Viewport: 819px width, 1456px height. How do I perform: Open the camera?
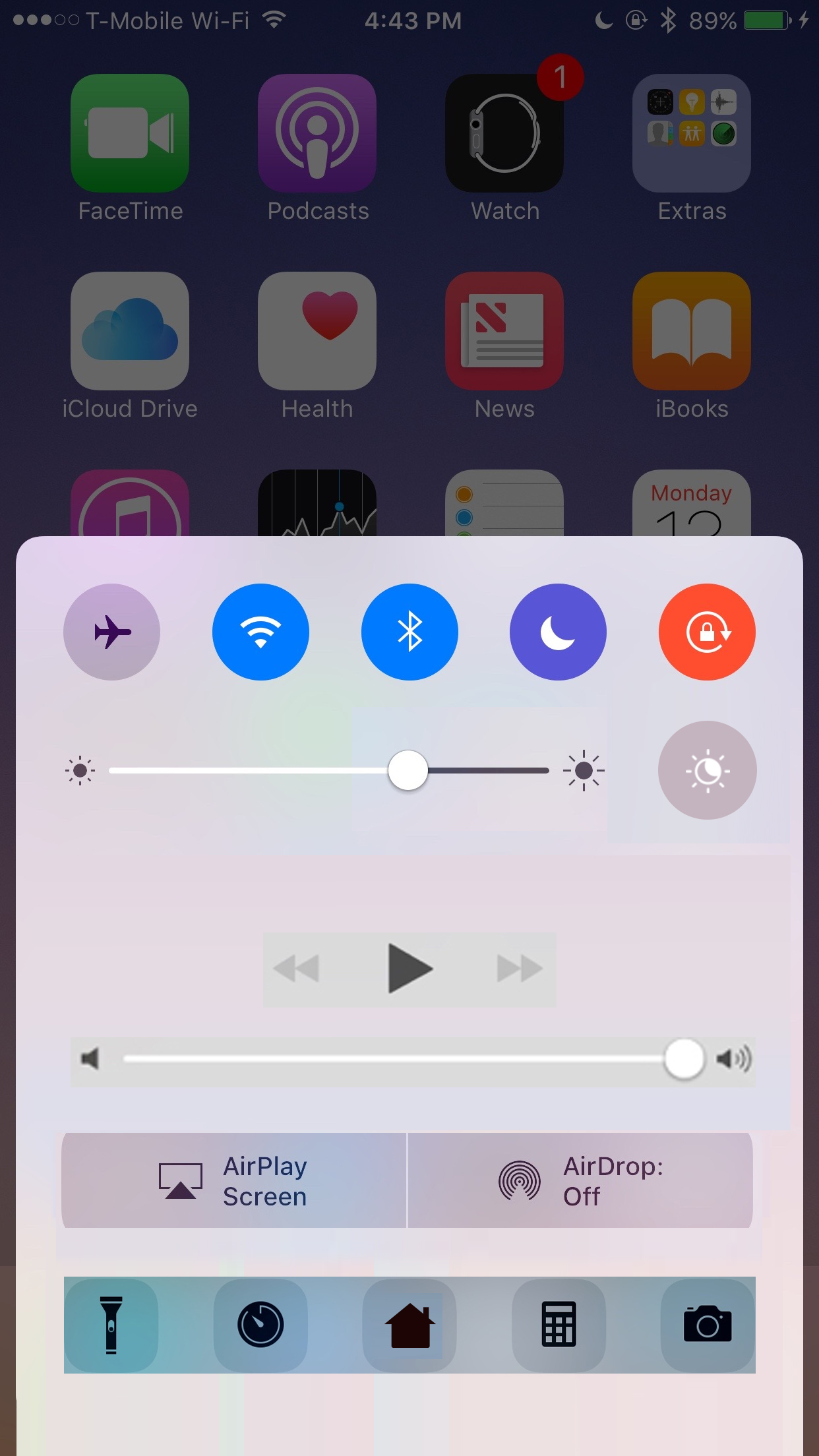[708, 1325]
